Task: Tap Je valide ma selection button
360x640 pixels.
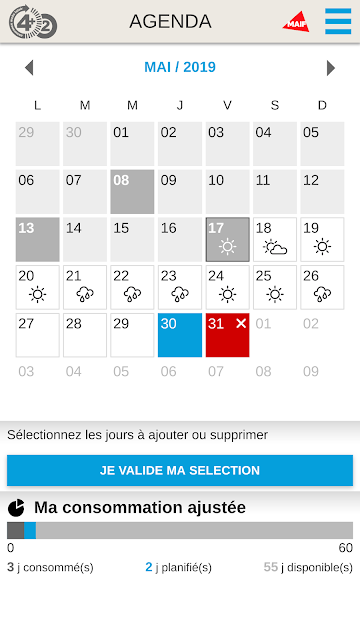Action: pyautogui.click(x=180, y=470)
